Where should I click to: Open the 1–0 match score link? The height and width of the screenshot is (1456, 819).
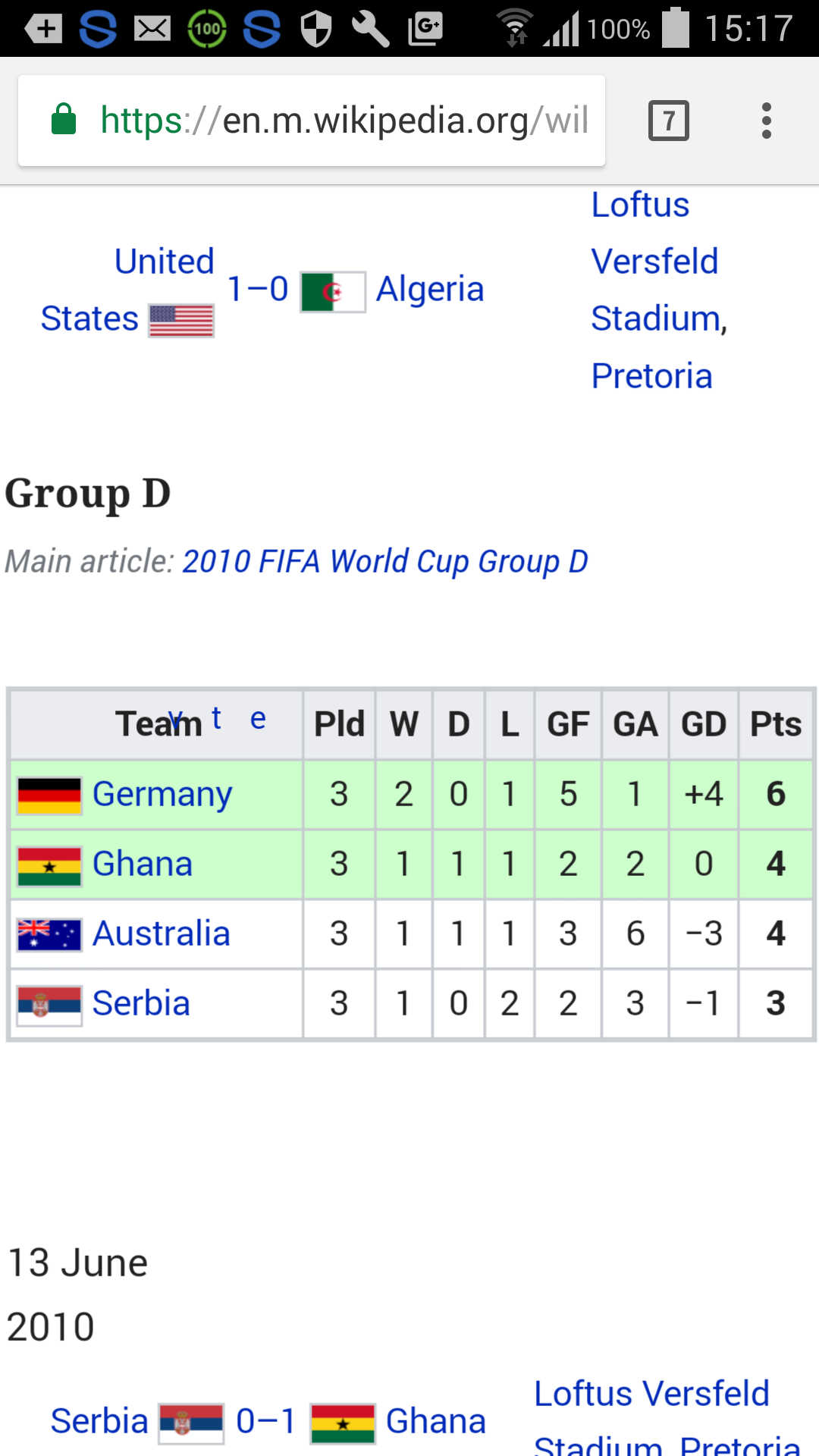coord(258,290)
